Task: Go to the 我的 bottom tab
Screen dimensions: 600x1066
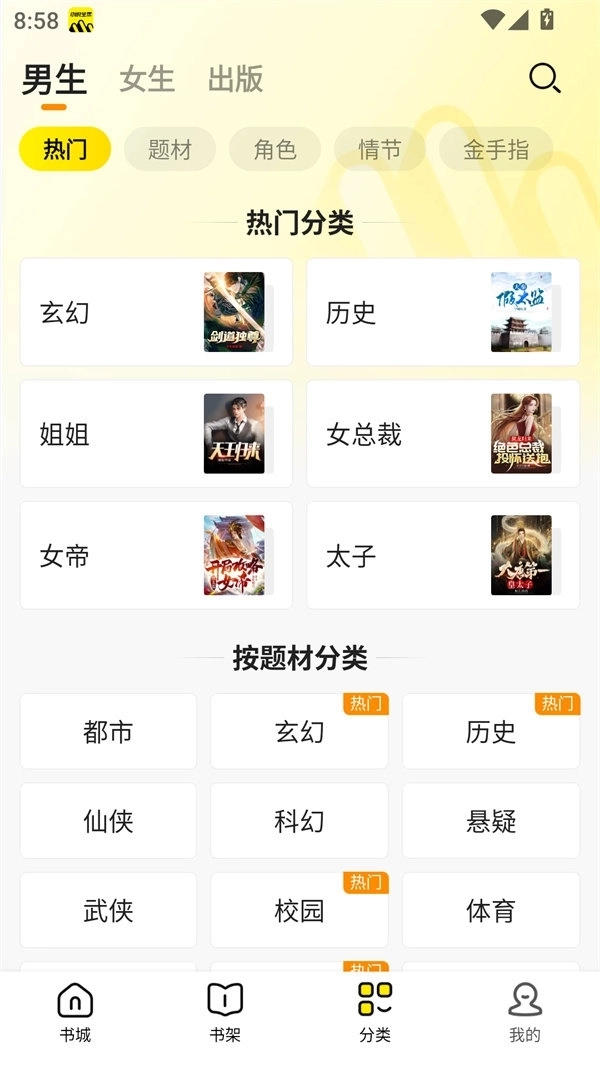Action: coord(525,1012)
